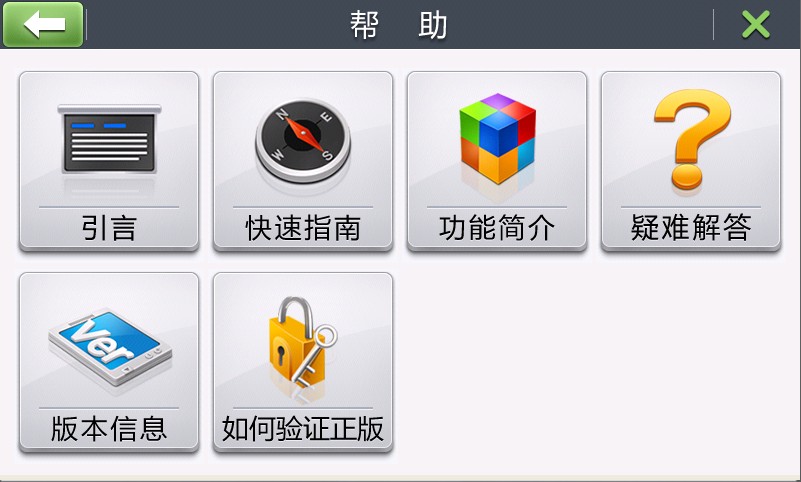Open the 引言 introduction tile
The height and width of the screenshot is (482, 801).
pos(109,161)
